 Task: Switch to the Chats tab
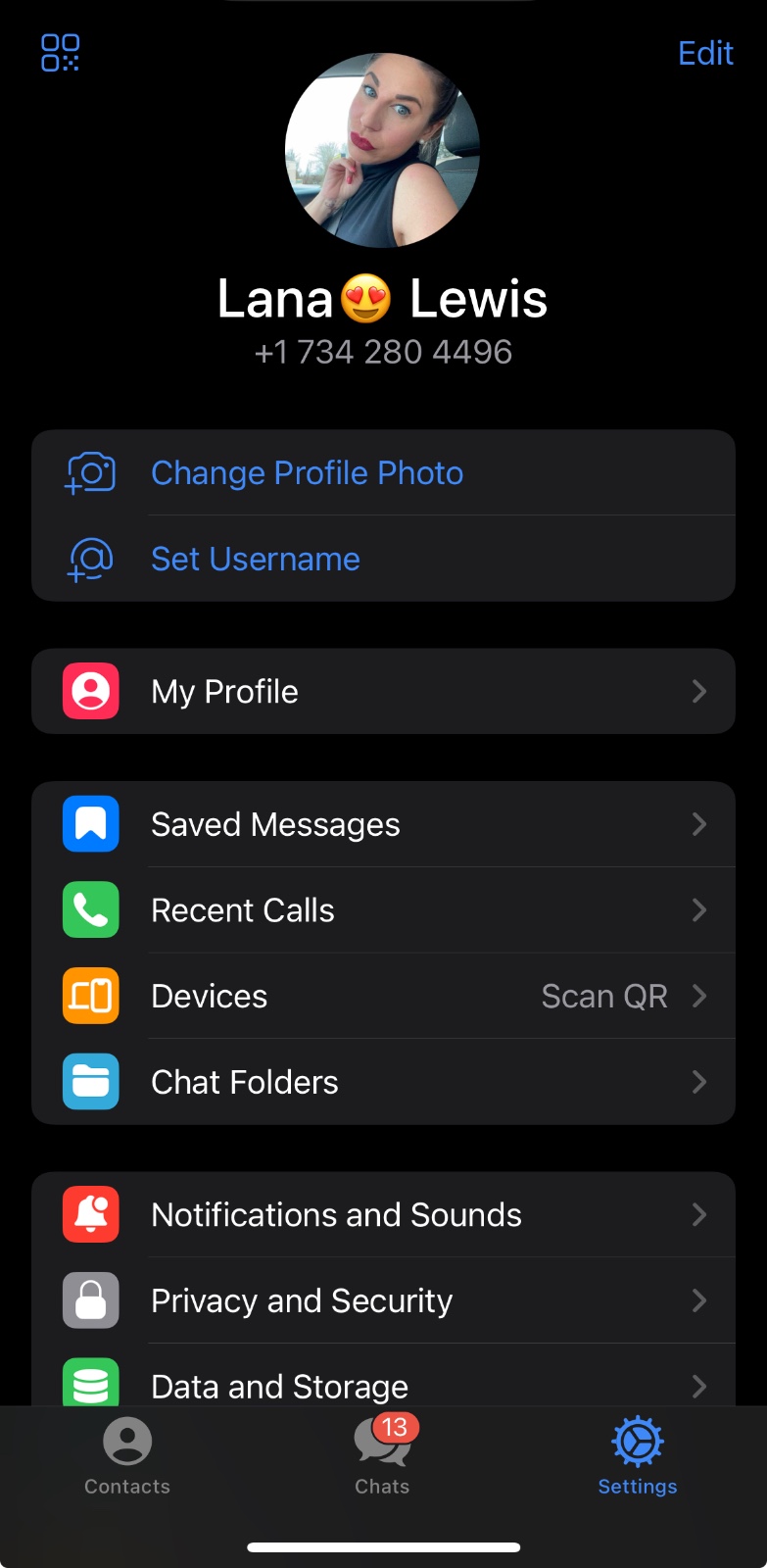(383, 1457)
